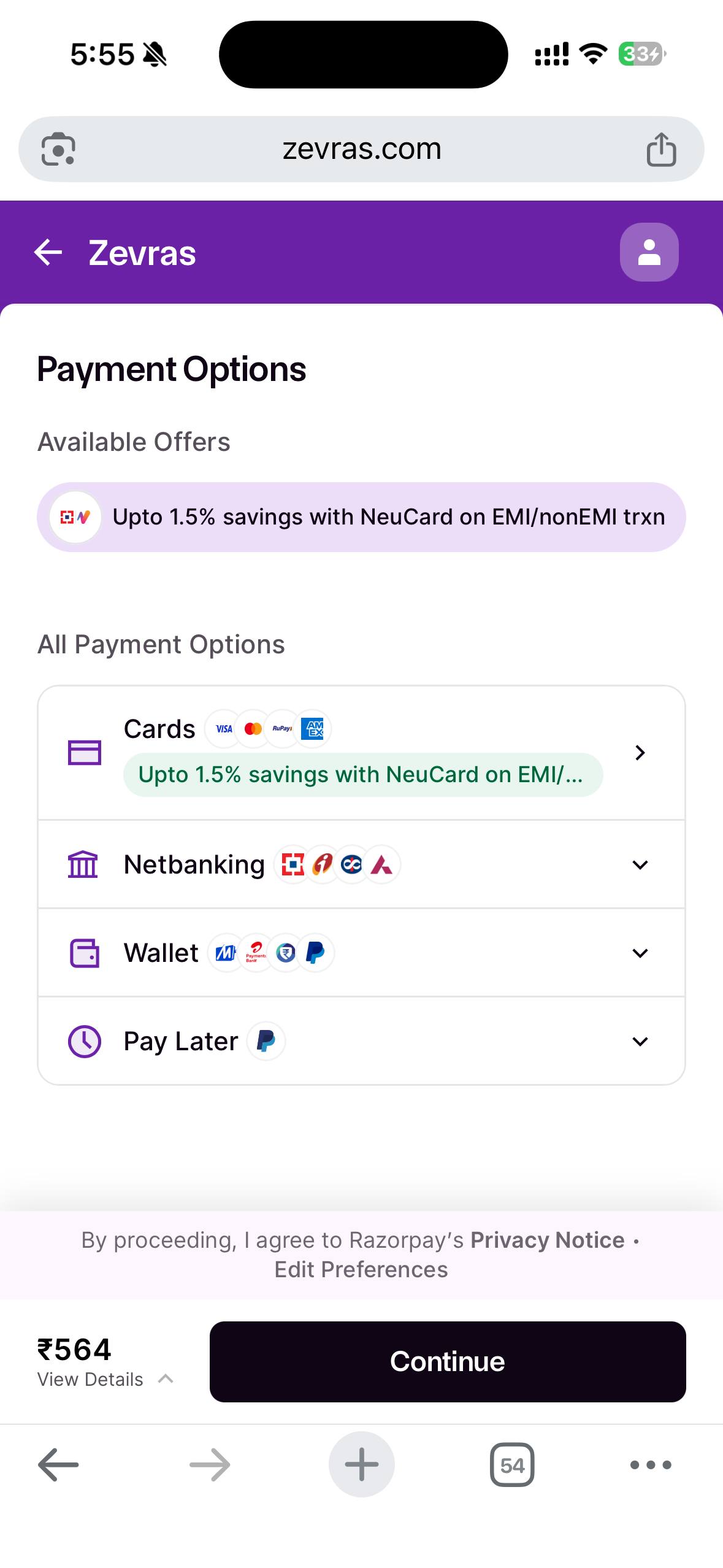Expand the Wallet payment options
The width and height of the screenshot is (723, 1568).
[x=640, y=952]
